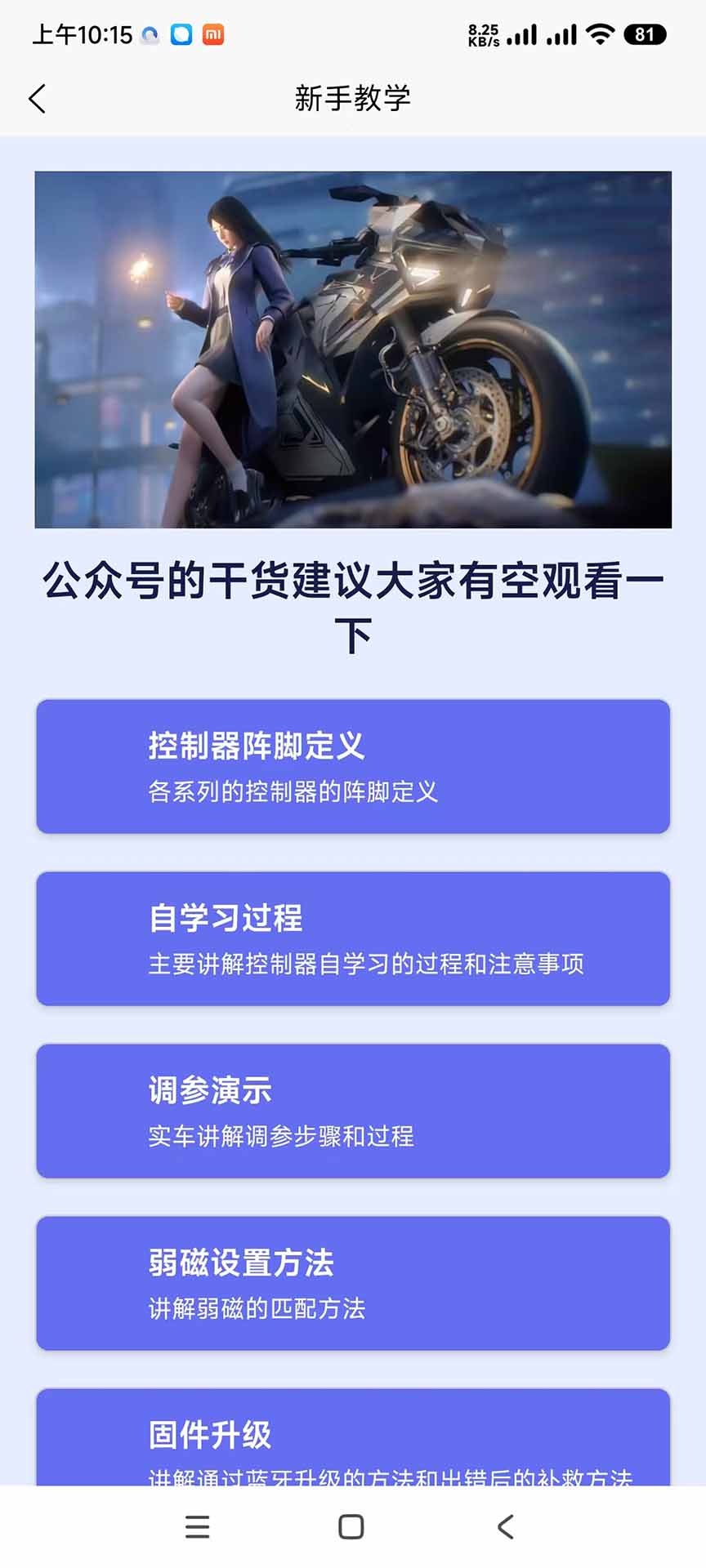Open the 弱磁设置方法 tutorial card
Screen dimensions: 706x1568
tap(352, 1284)
